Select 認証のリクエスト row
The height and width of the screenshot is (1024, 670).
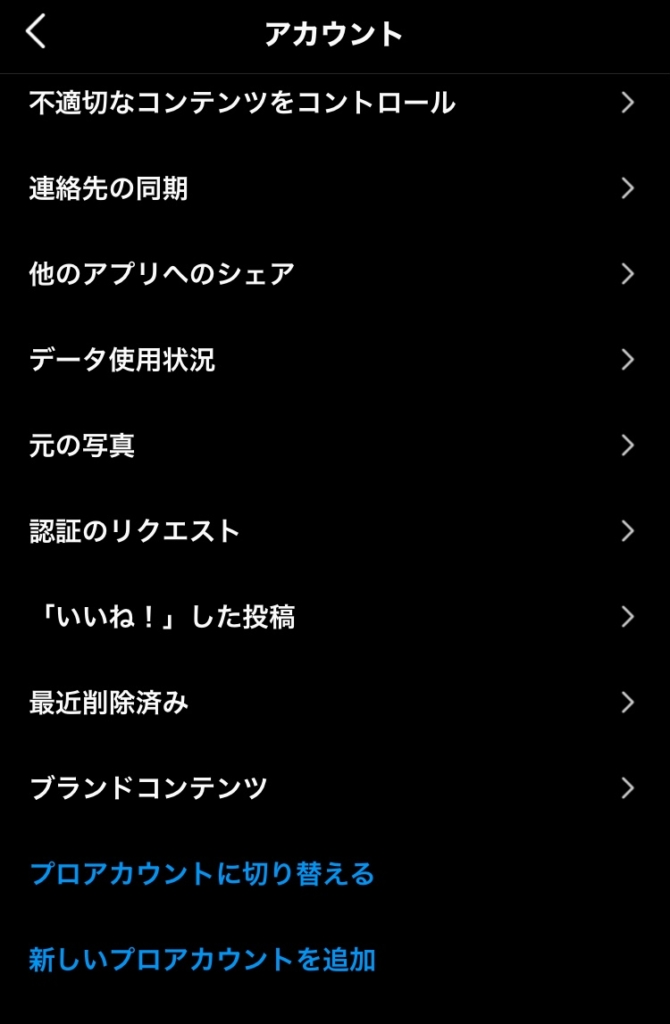(135, 531)
